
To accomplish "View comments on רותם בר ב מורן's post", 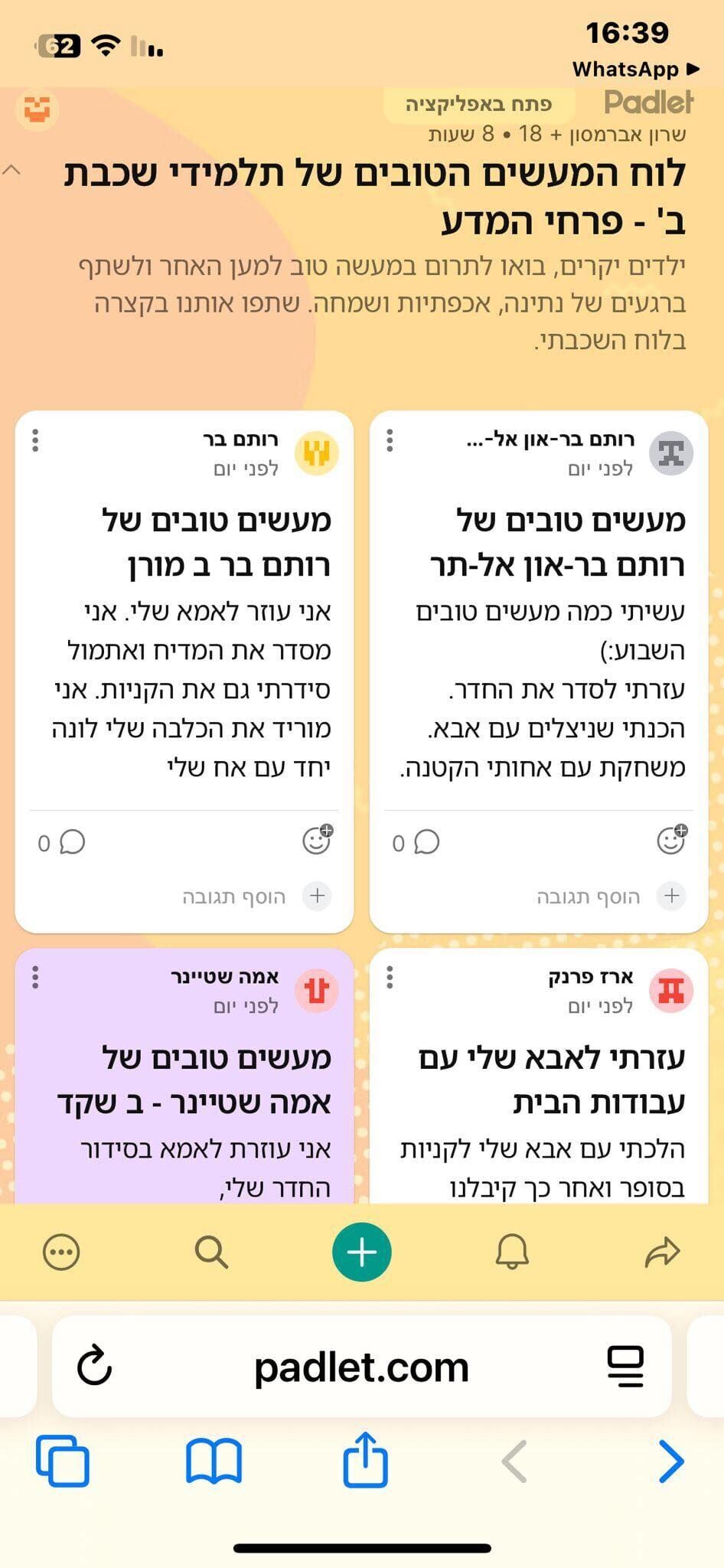I will (62, 843).
